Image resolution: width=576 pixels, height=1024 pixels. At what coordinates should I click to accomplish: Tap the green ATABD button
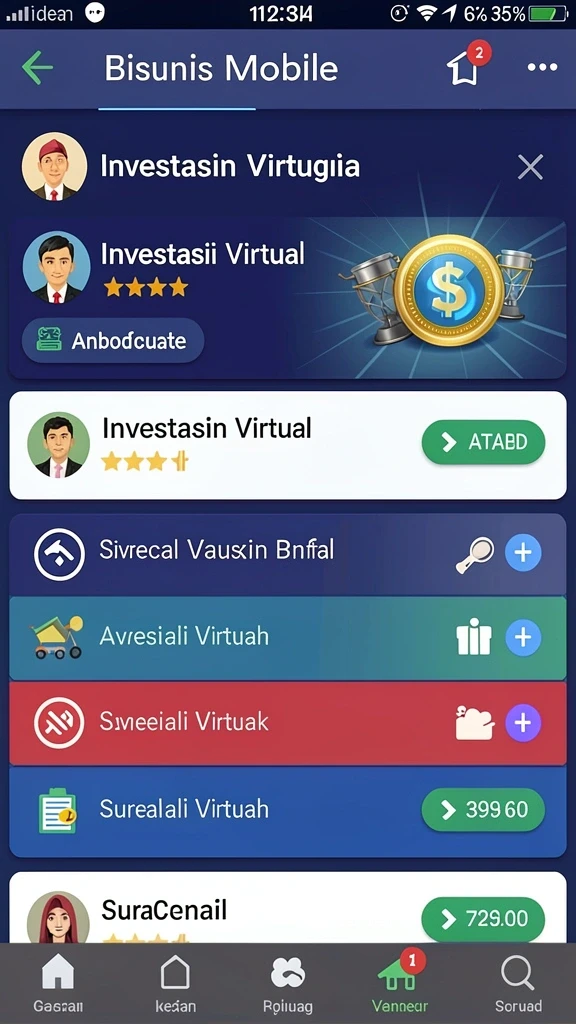[483, 442]
